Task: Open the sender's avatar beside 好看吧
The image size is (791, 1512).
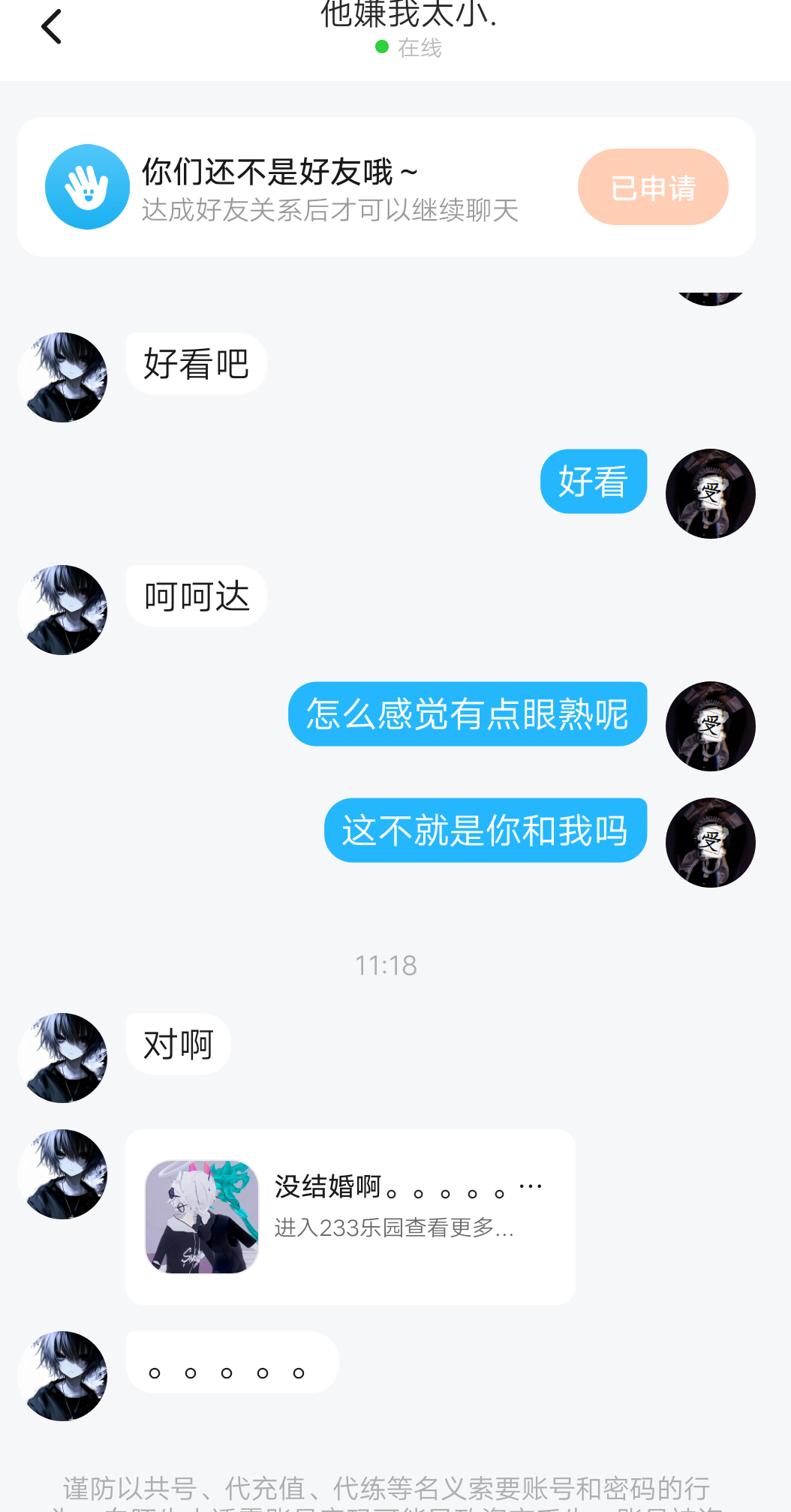Action: [62, 377]
